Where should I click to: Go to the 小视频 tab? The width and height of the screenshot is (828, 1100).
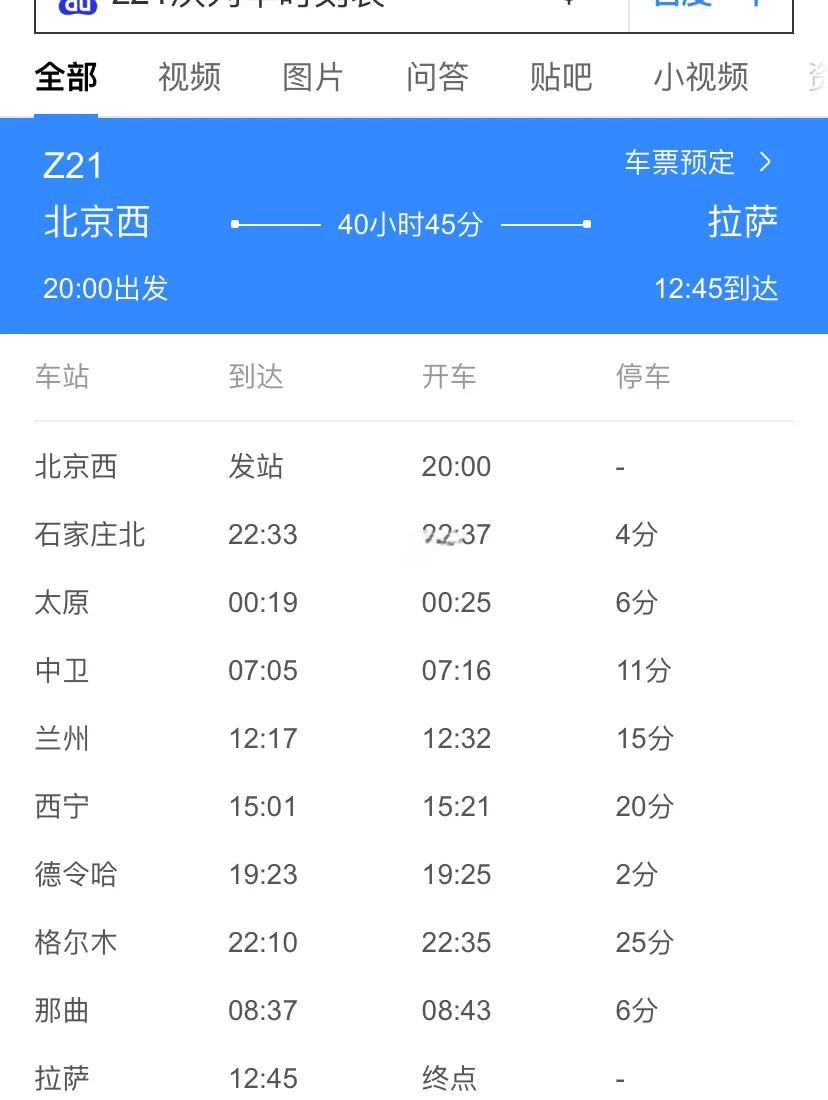(x=701, y=77)
